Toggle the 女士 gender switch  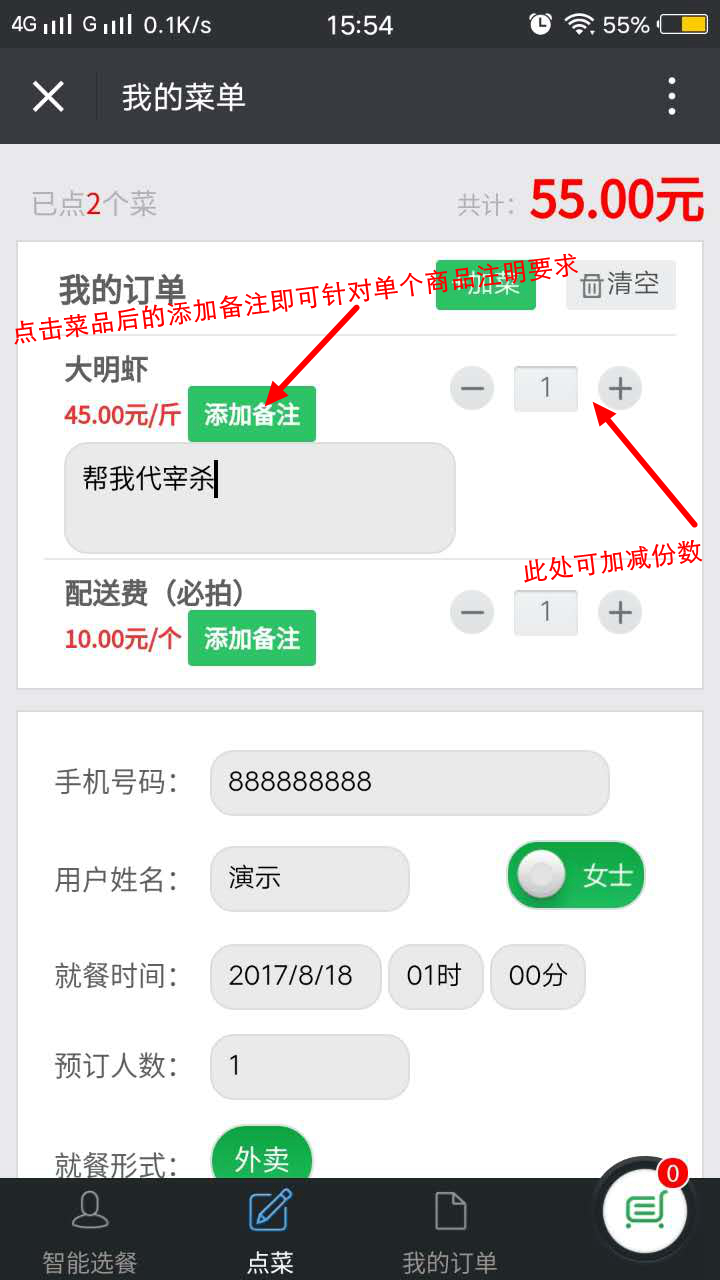pyautogui.click(x=576, y=875)
